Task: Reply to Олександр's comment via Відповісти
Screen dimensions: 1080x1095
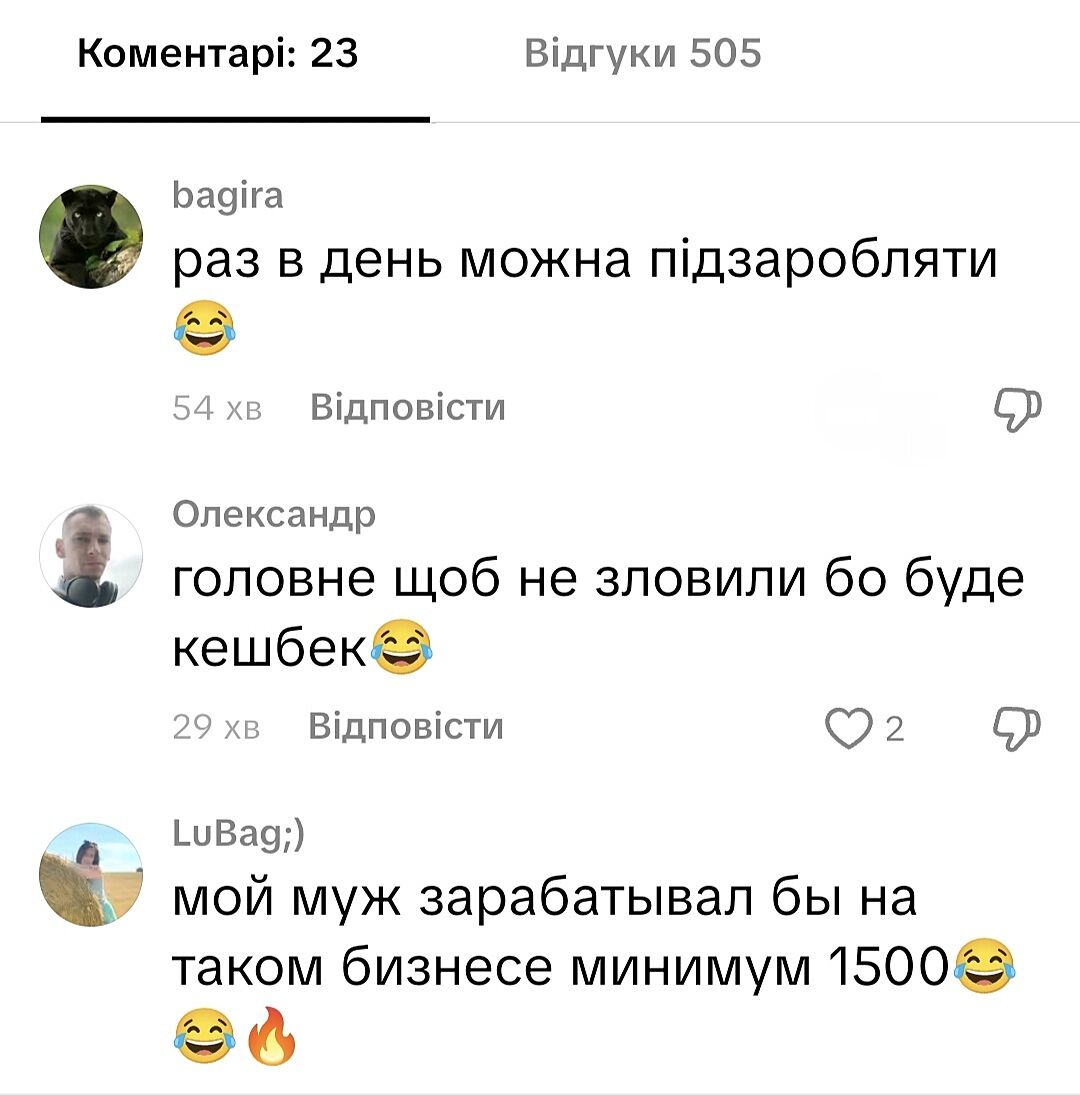Action: pos(406,727)
